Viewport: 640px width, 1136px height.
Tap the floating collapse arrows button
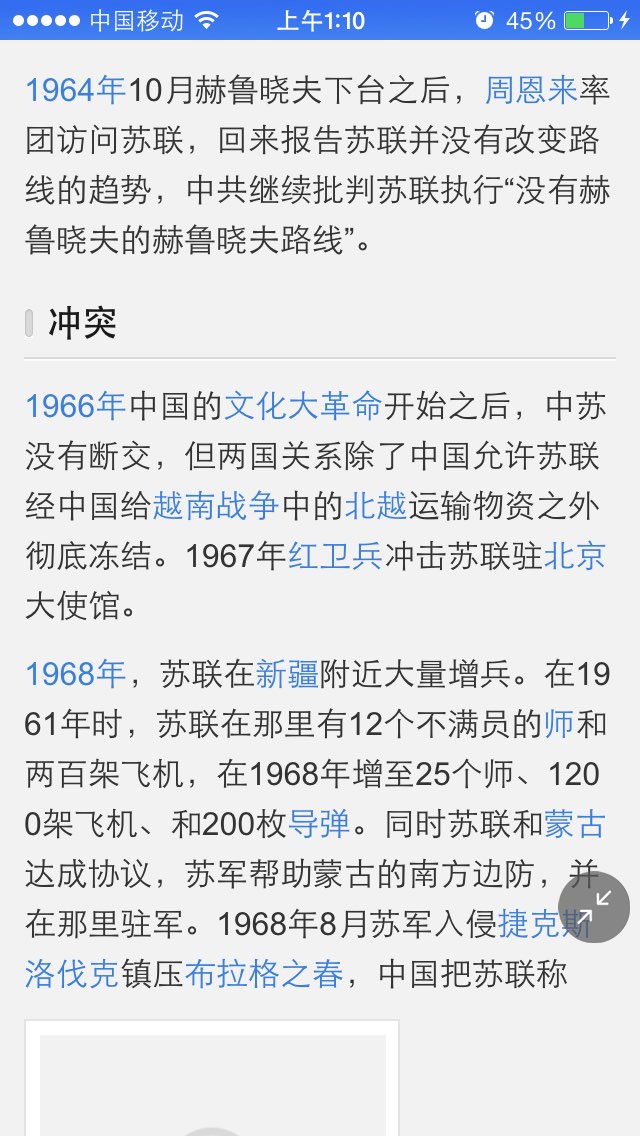click(x=594, y=907)
